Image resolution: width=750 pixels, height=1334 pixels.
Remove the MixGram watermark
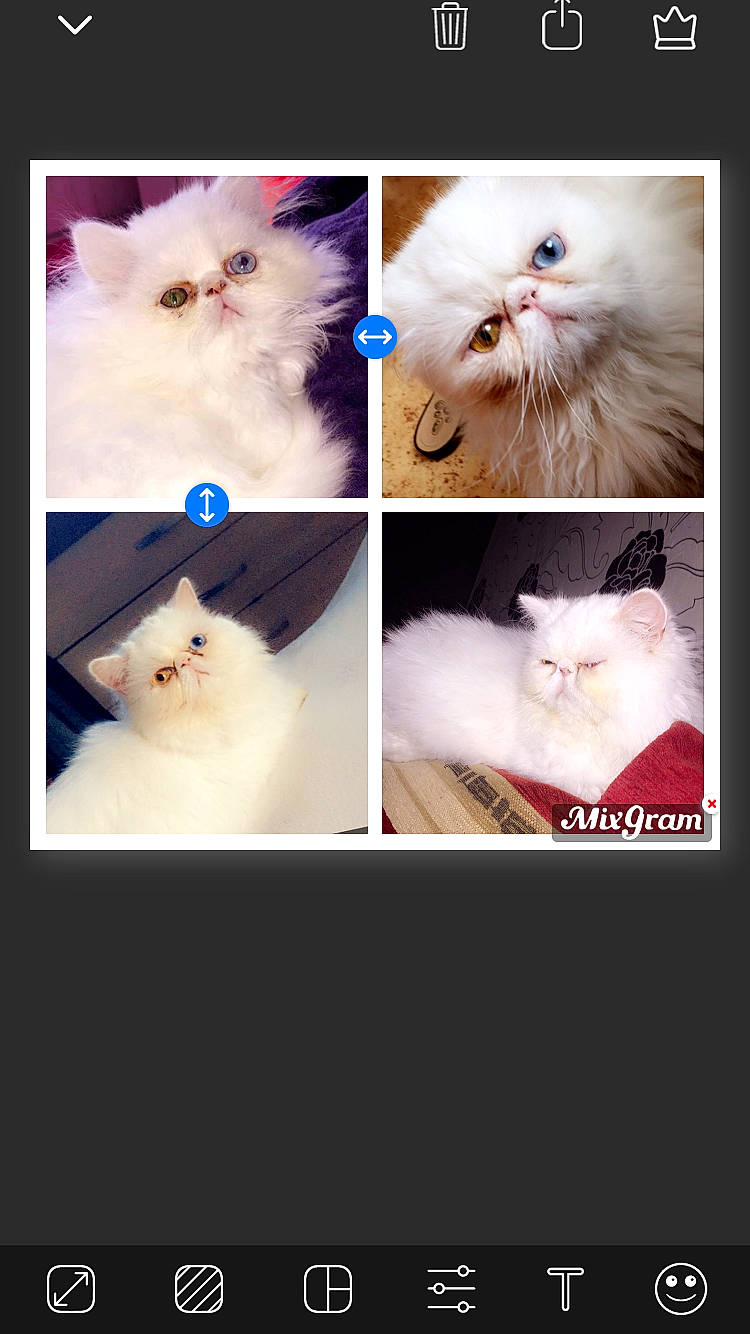click(711, 803)
